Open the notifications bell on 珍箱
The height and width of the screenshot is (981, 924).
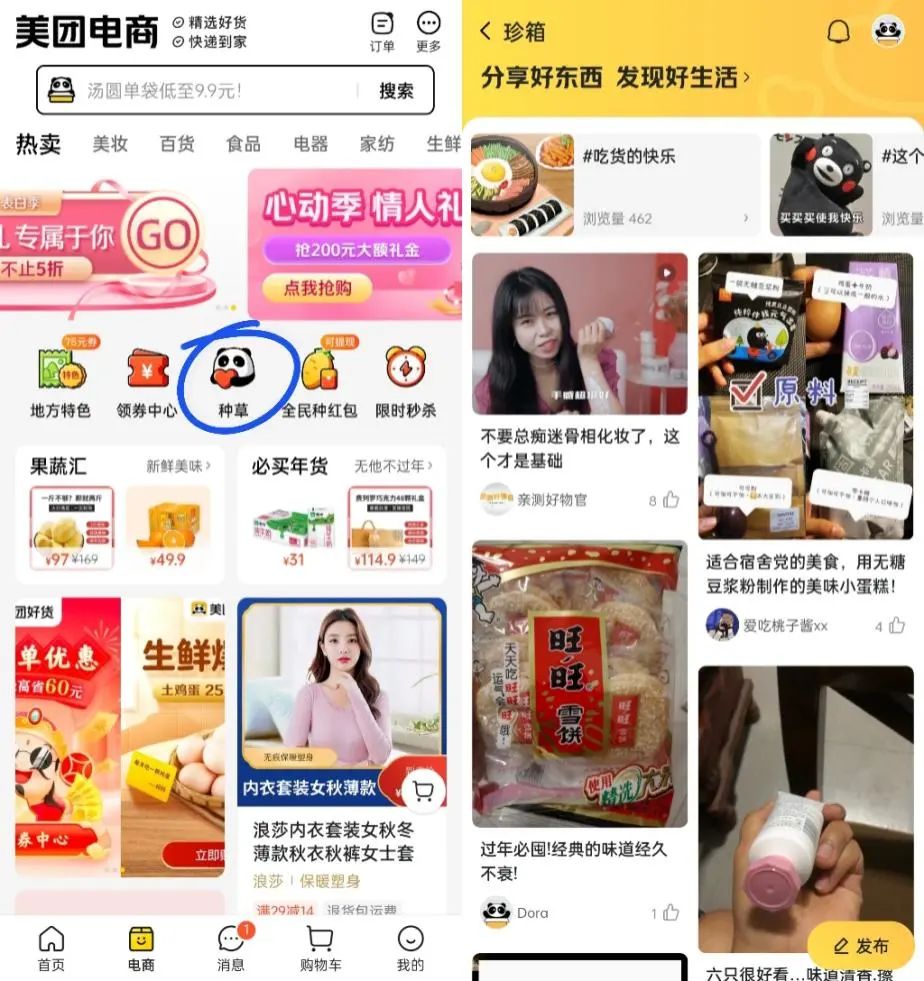coord(838,32)
